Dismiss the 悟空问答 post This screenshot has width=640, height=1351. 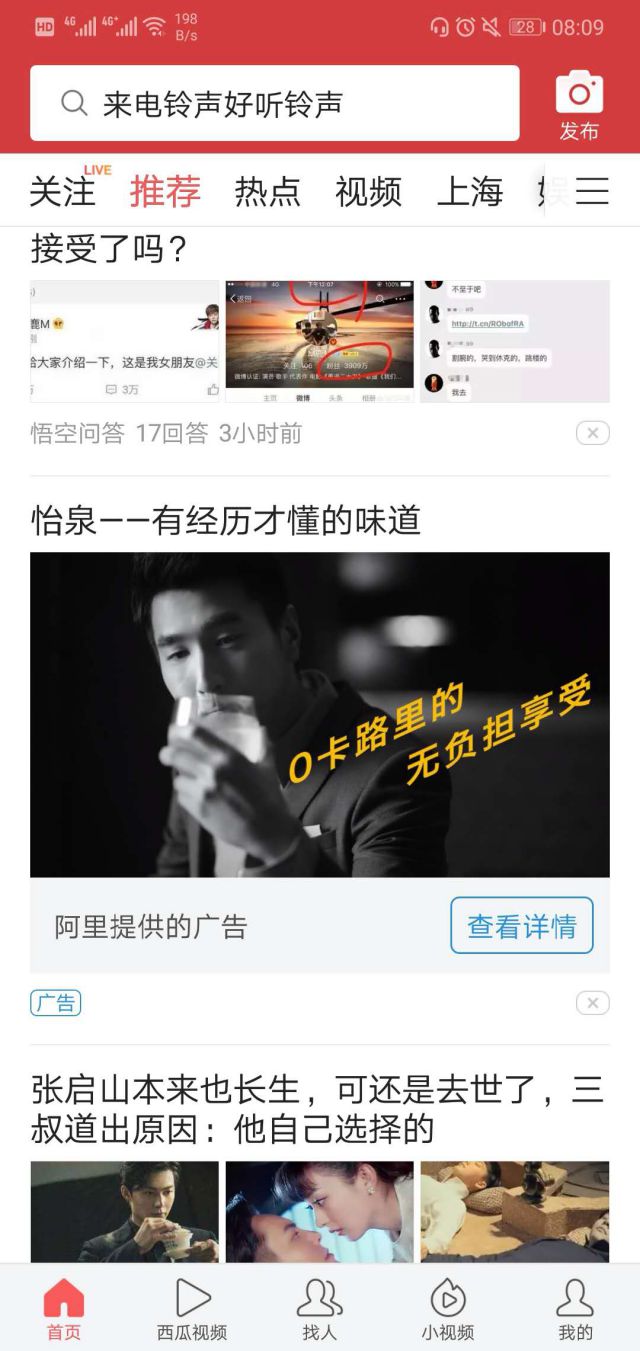[x=592, y=433]
